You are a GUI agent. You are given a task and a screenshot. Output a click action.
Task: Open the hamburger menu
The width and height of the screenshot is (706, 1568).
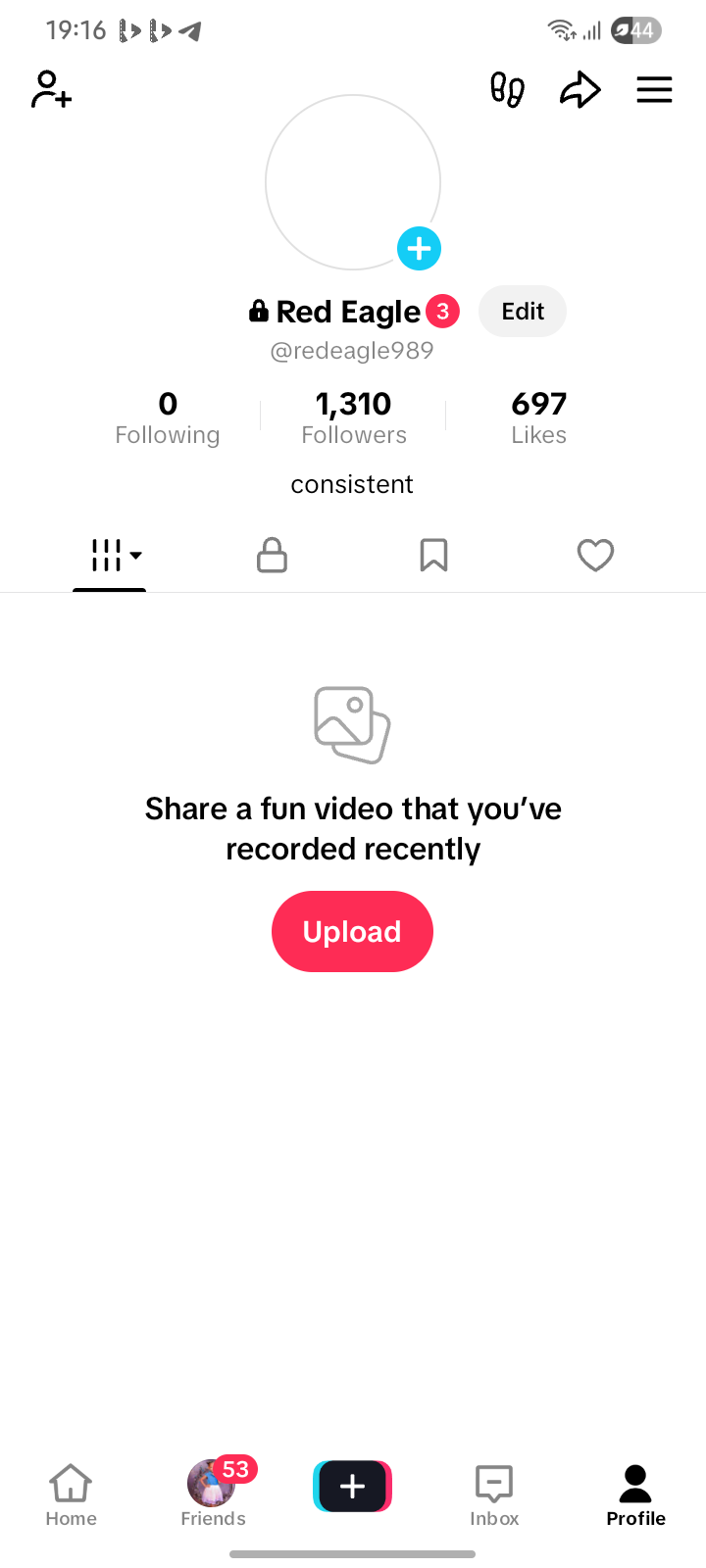point(654,90)
